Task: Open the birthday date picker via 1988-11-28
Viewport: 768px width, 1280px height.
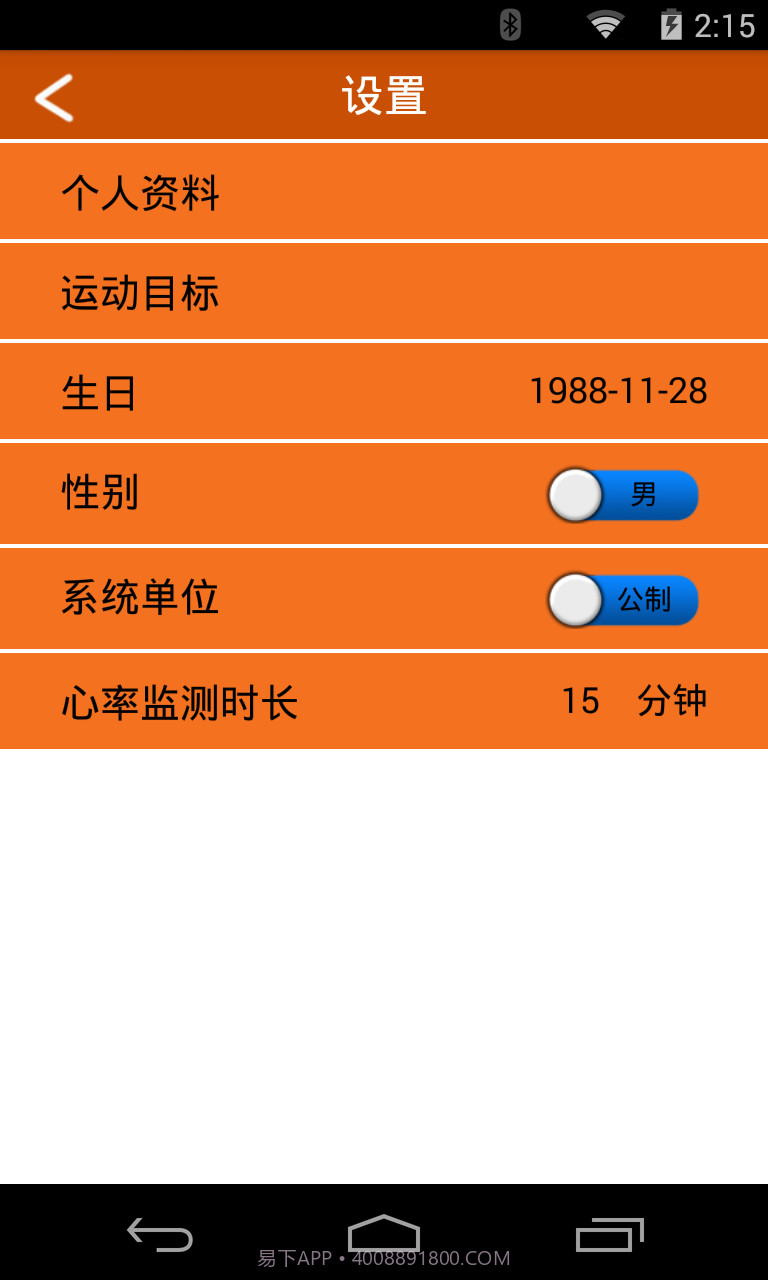Action: pyautogui.click(x=617, y=392)
